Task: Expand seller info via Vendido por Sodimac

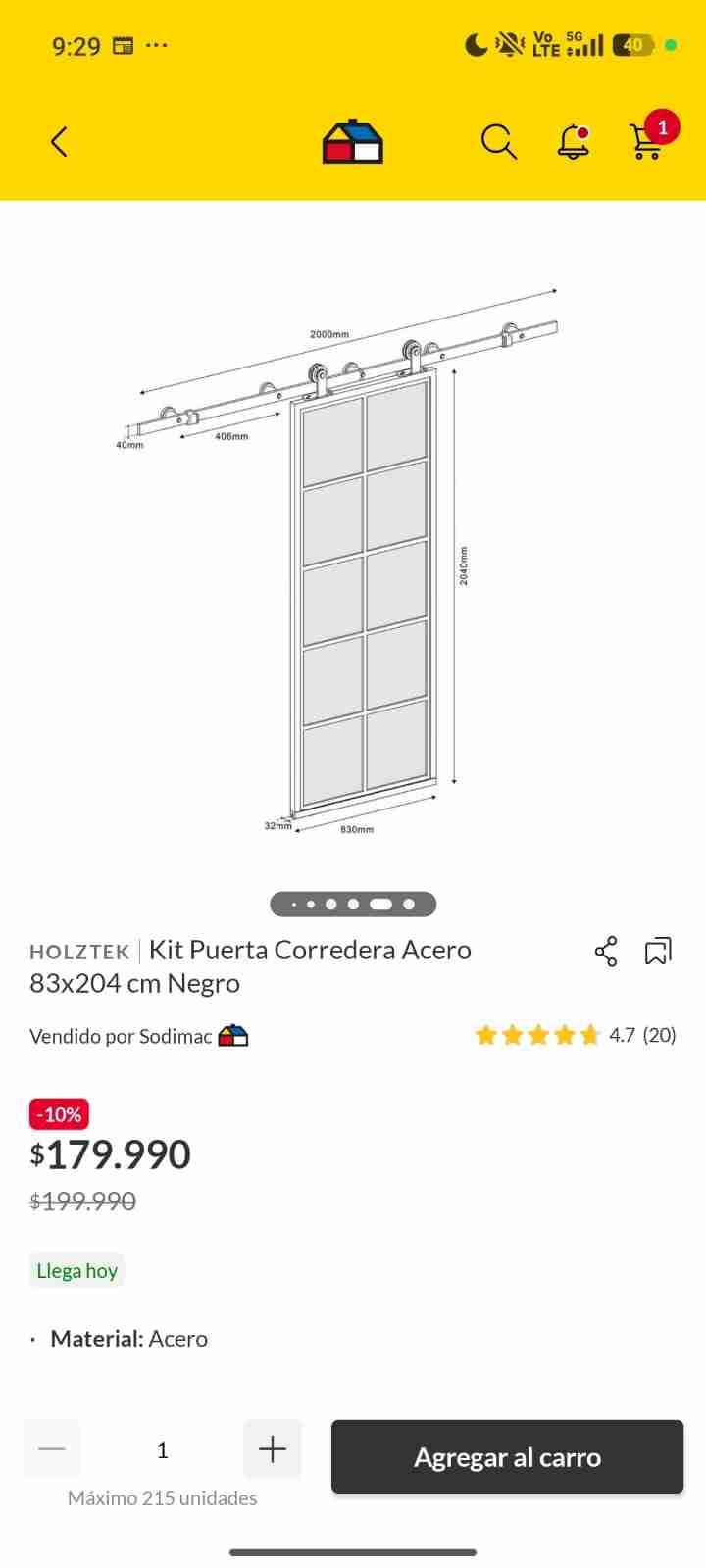Action: [120, 1035]
